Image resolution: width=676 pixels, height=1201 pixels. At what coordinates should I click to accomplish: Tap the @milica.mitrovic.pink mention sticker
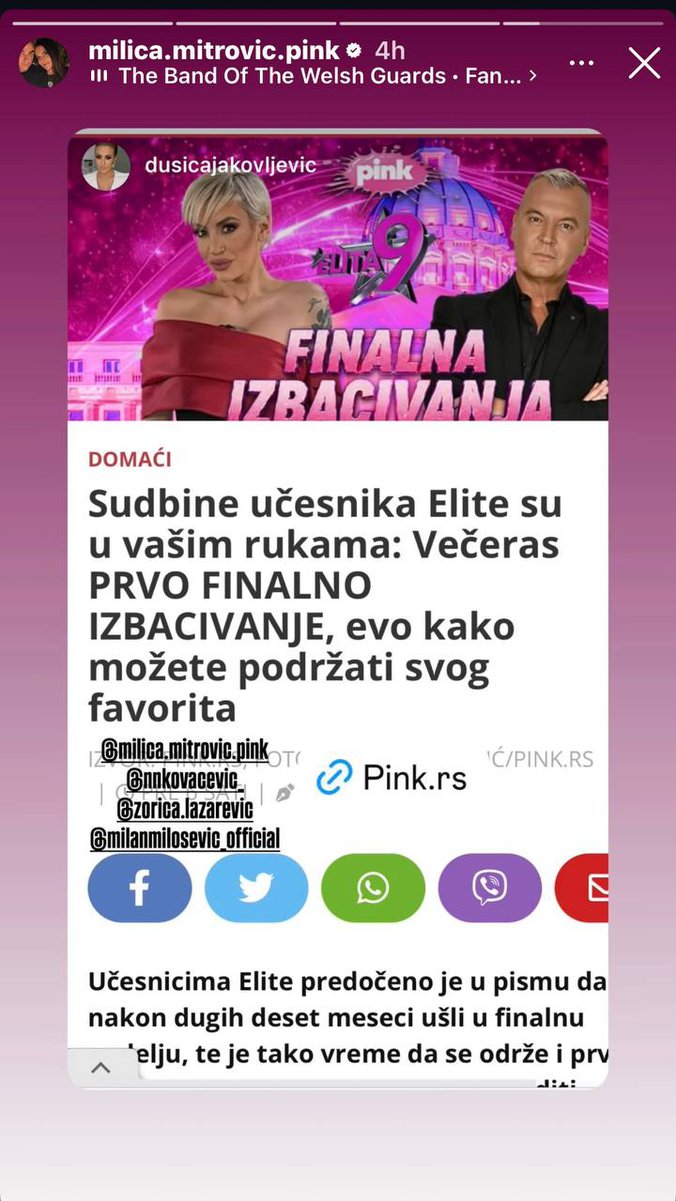click(186, 749)
